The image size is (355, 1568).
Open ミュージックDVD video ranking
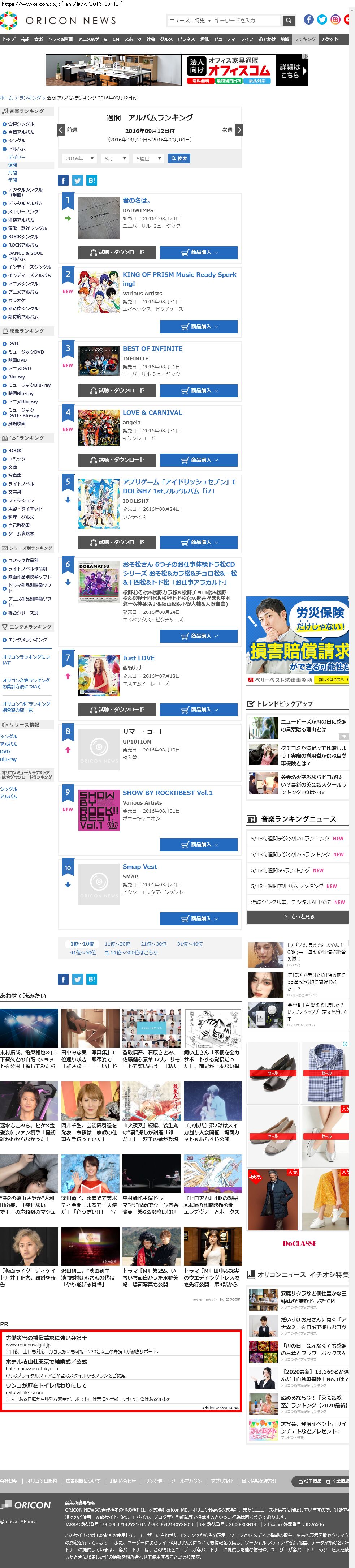point(26,352)
